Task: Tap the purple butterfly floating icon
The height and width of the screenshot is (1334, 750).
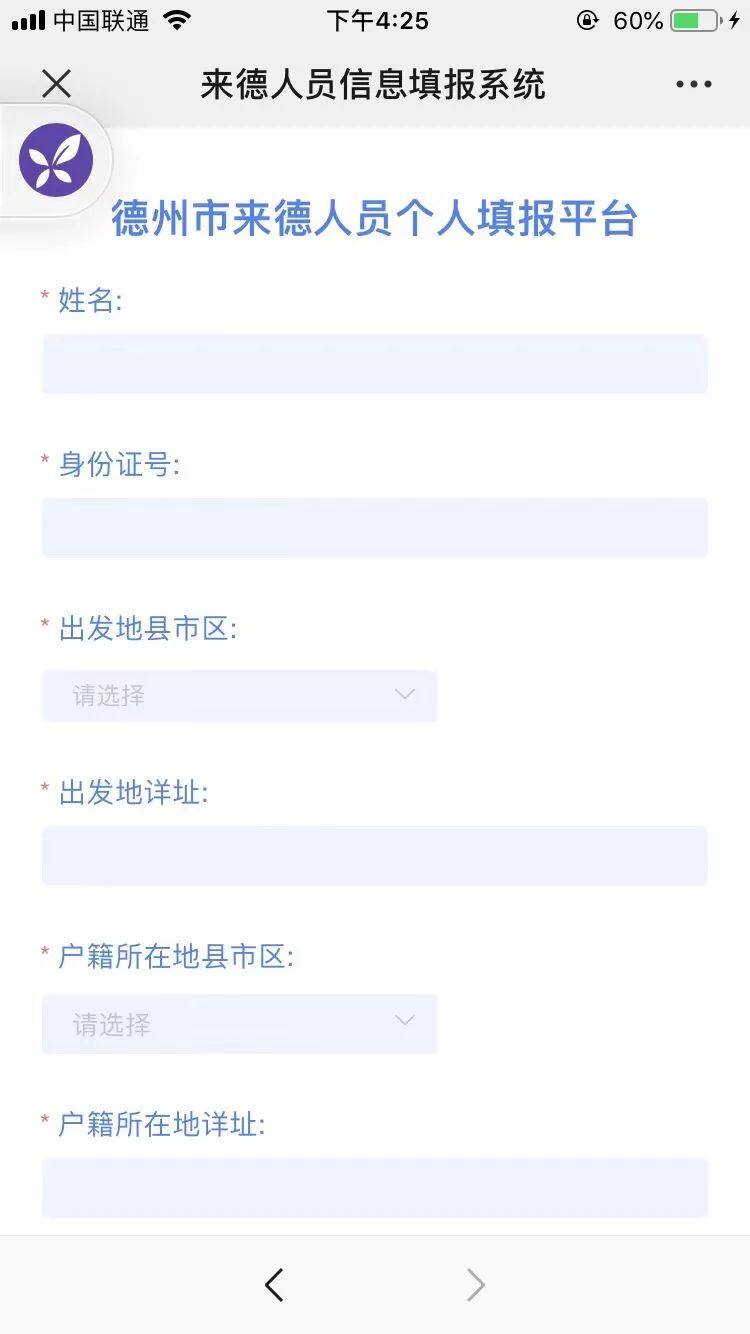Action: coord(56,160)
